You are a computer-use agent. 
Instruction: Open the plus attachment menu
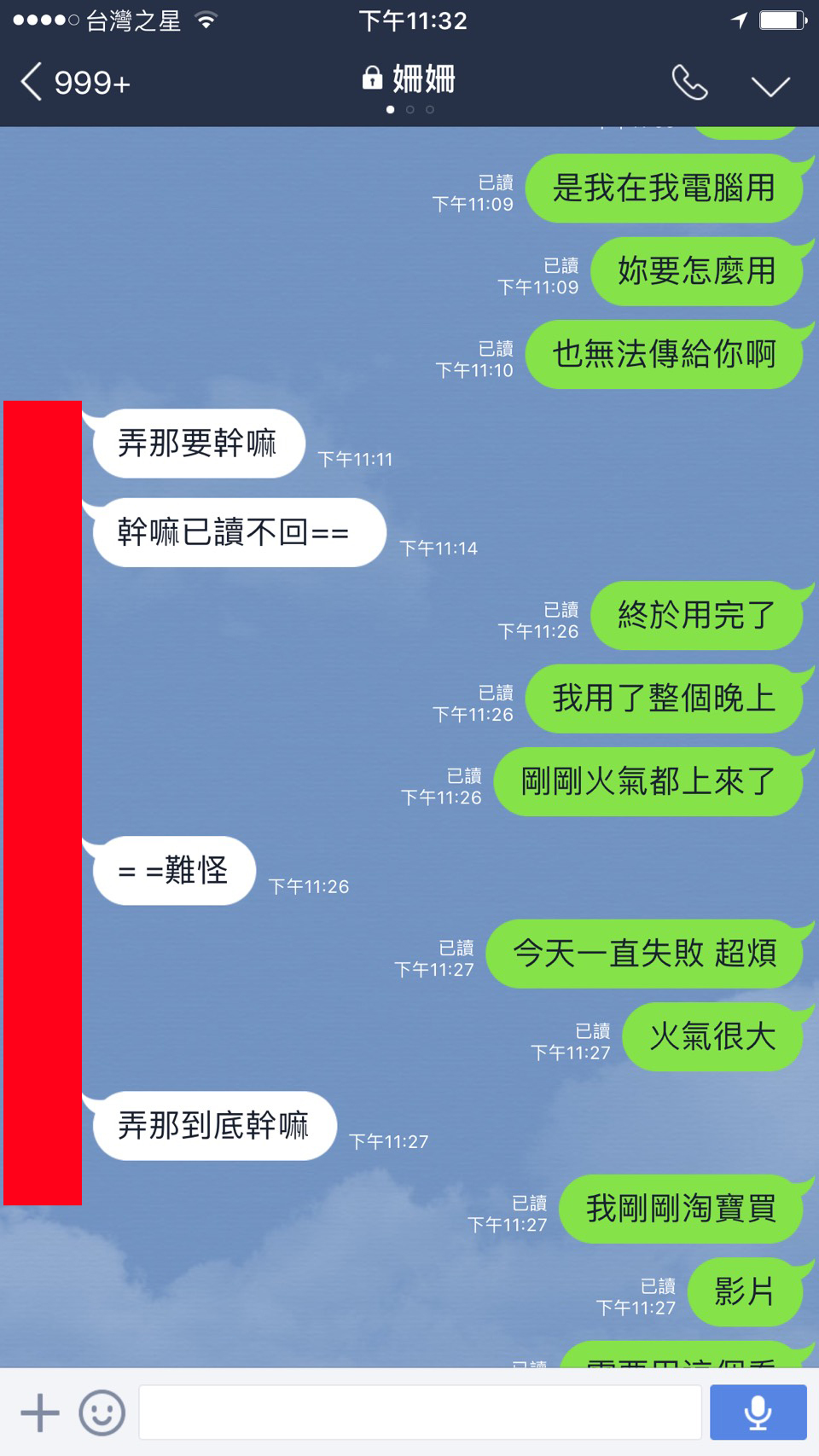pos(40,1412)
